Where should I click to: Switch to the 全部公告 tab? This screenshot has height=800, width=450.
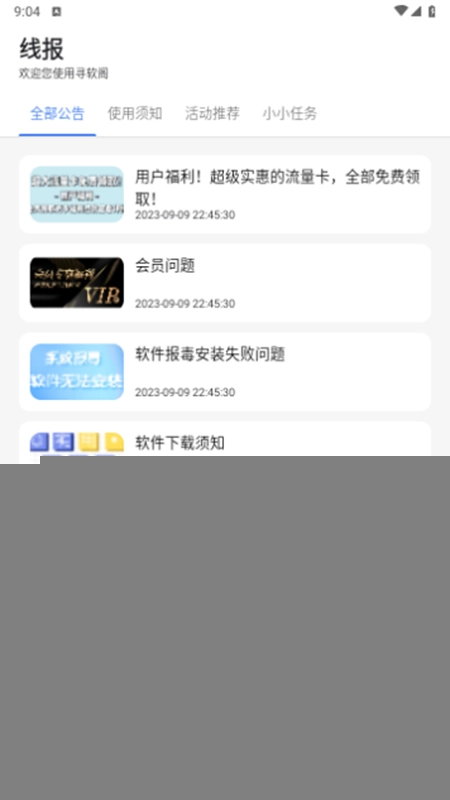(57, 113)
